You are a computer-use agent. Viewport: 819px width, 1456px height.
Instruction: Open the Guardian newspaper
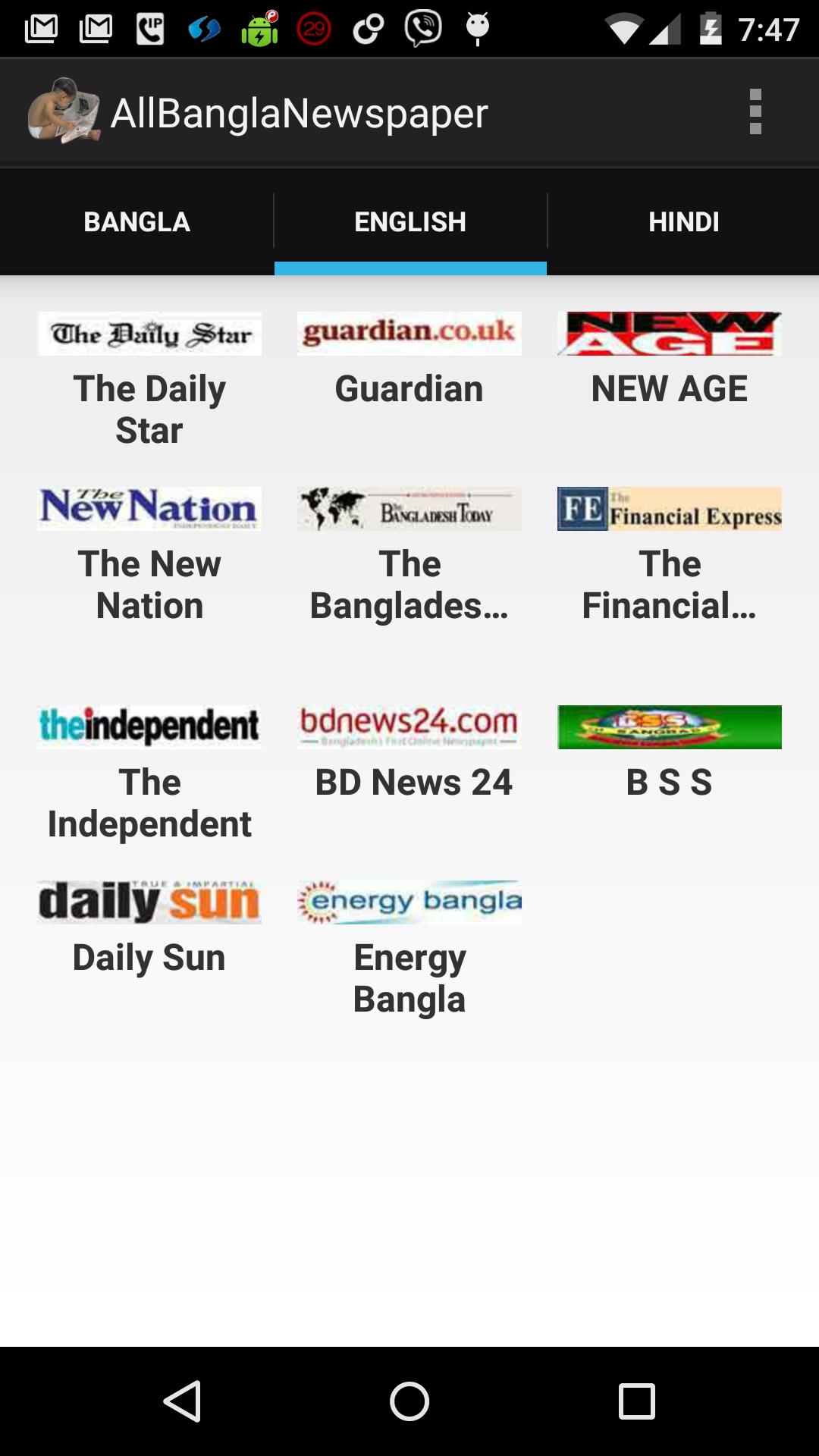pos(409,360)
